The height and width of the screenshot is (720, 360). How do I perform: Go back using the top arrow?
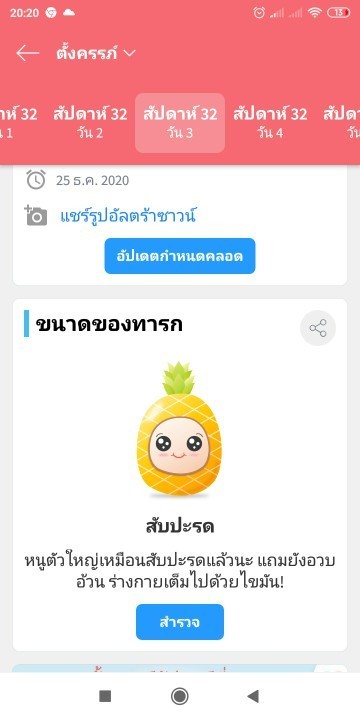(28, 53)
